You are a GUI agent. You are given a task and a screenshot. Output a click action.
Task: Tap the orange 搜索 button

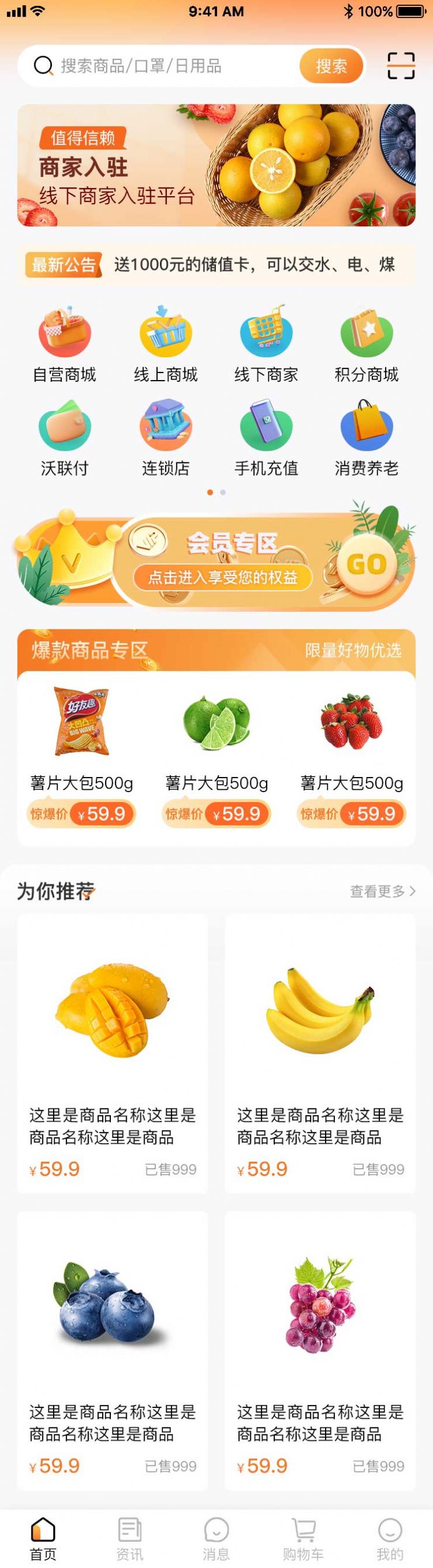pyautogui.click(x=331, y=66)
